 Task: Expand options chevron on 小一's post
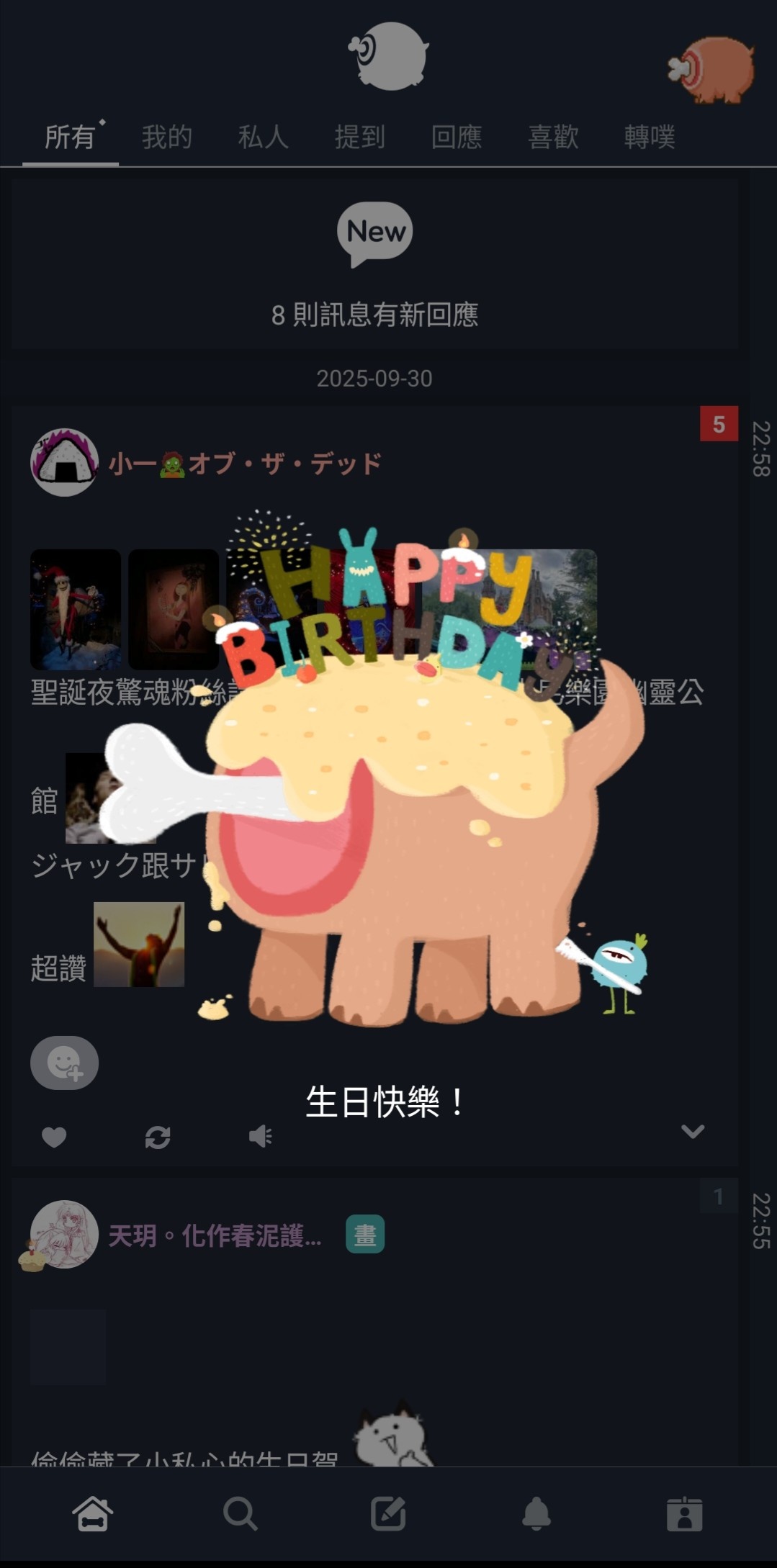(x=693, y=1132)
